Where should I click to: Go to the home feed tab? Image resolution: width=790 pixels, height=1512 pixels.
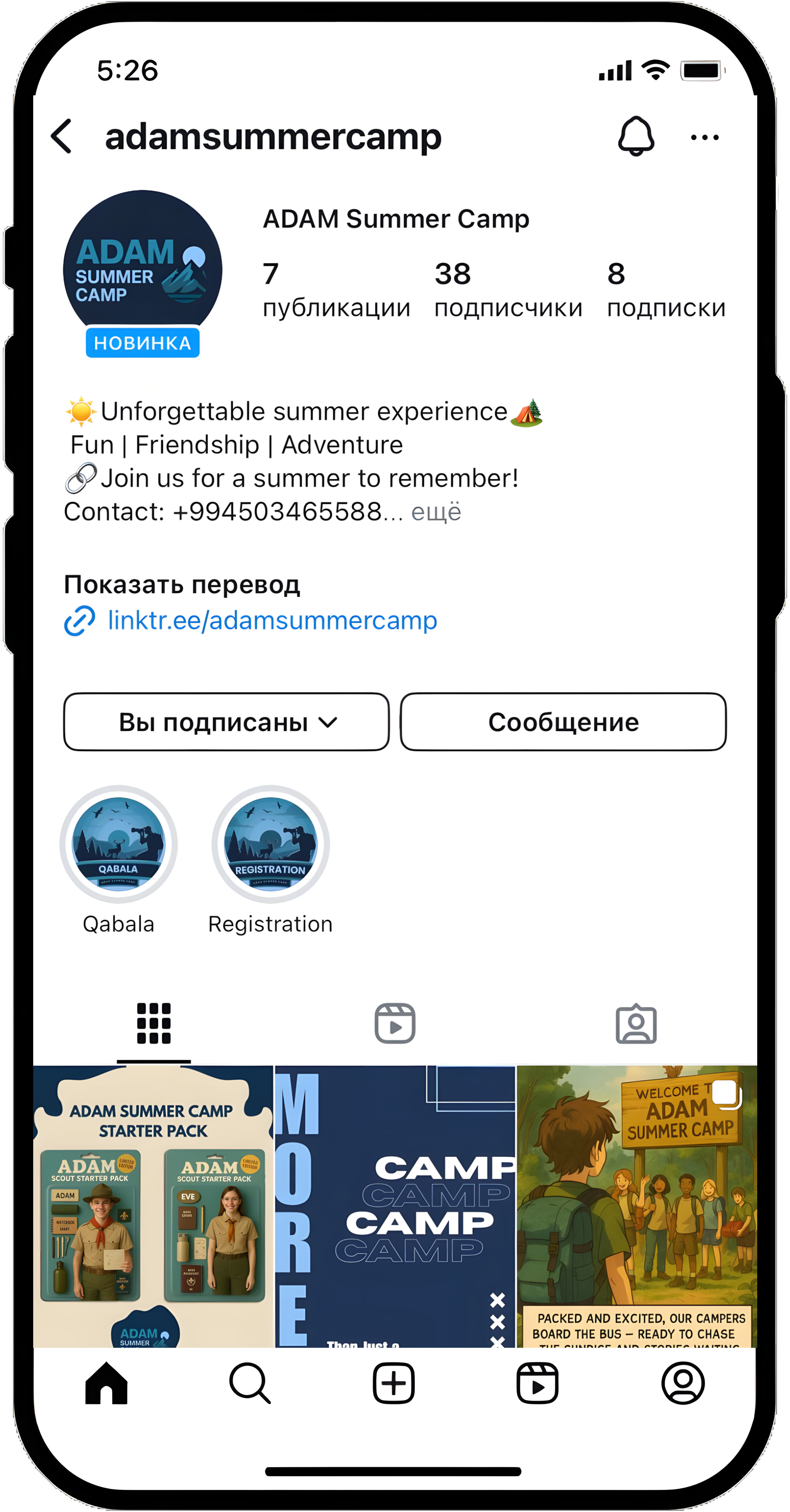tap(106, 1383)
